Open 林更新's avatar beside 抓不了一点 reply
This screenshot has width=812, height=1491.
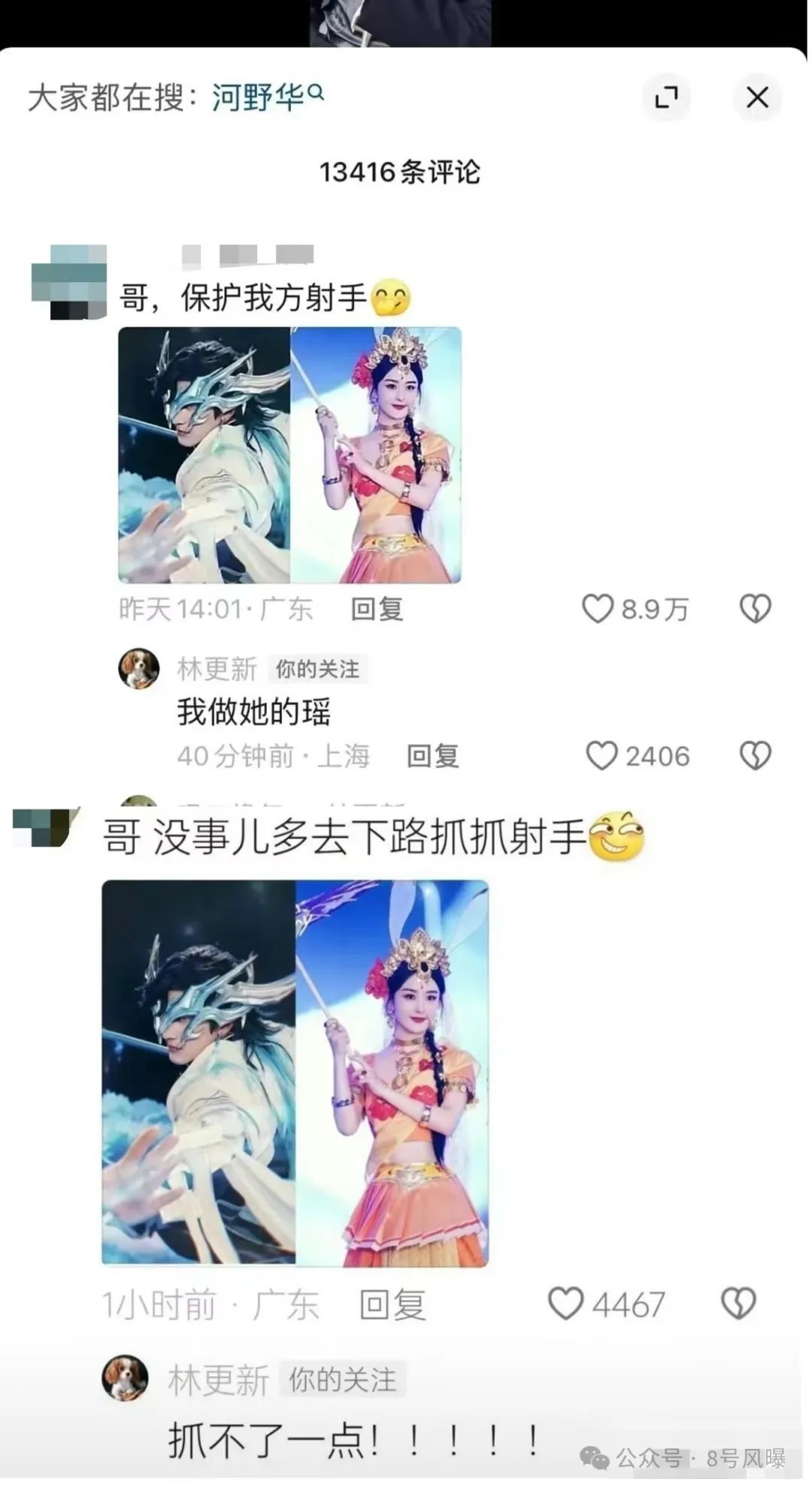[125, 1379]
